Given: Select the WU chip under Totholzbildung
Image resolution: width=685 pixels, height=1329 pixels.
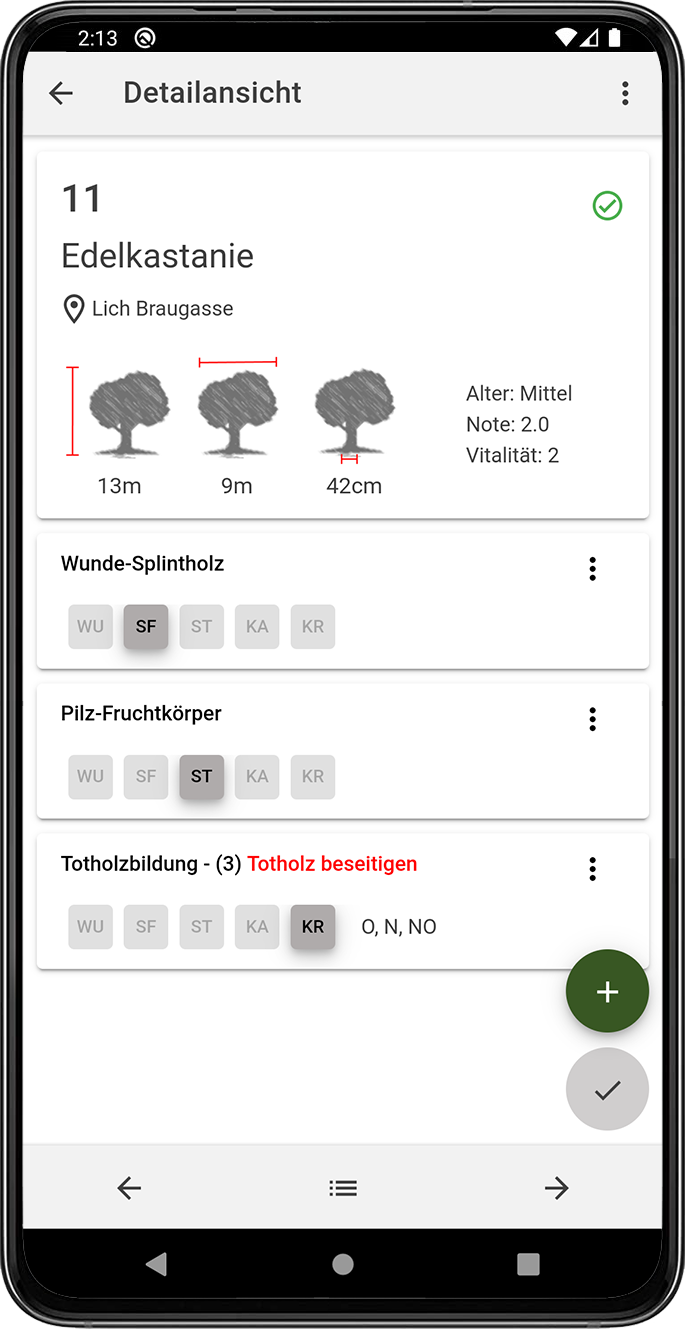Looking at the screenshot, I should coord(90,927).
